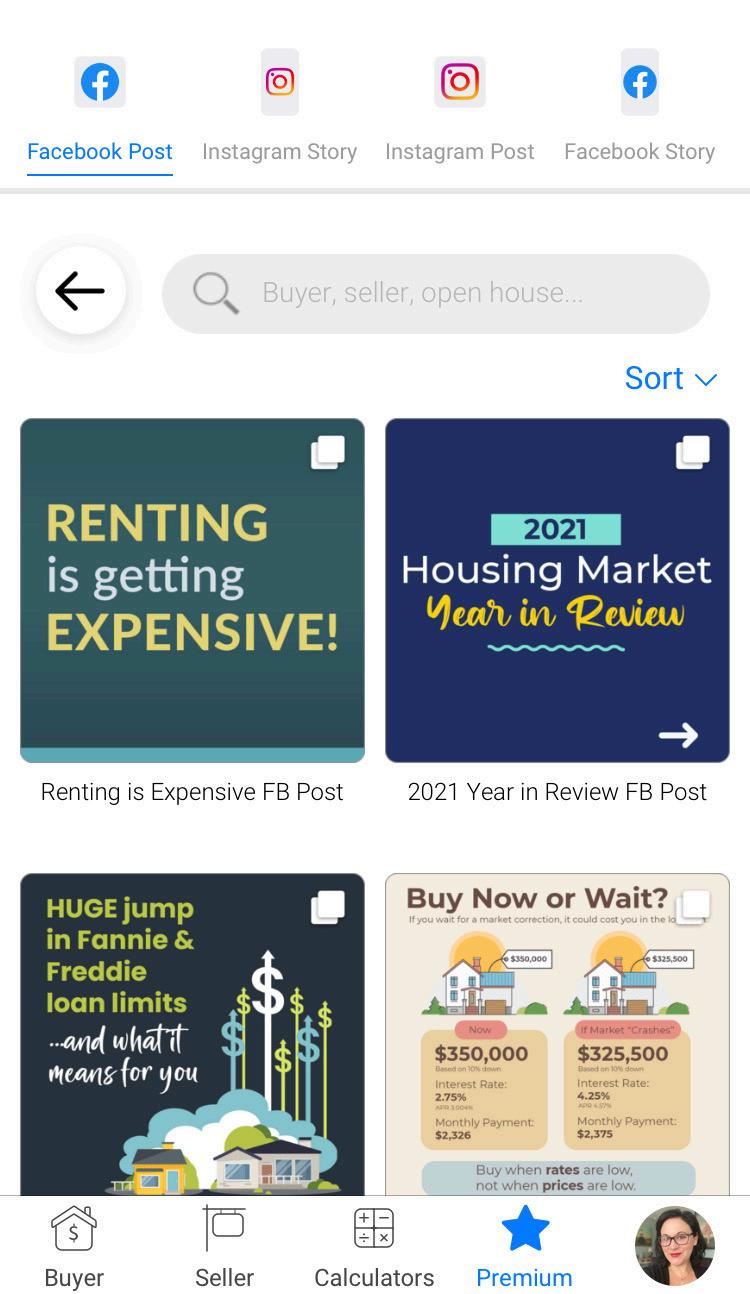Screen dimensions: 750x1294
Task: Open Renting is Expensive FB Post template
Action: (x=192, y=590)
